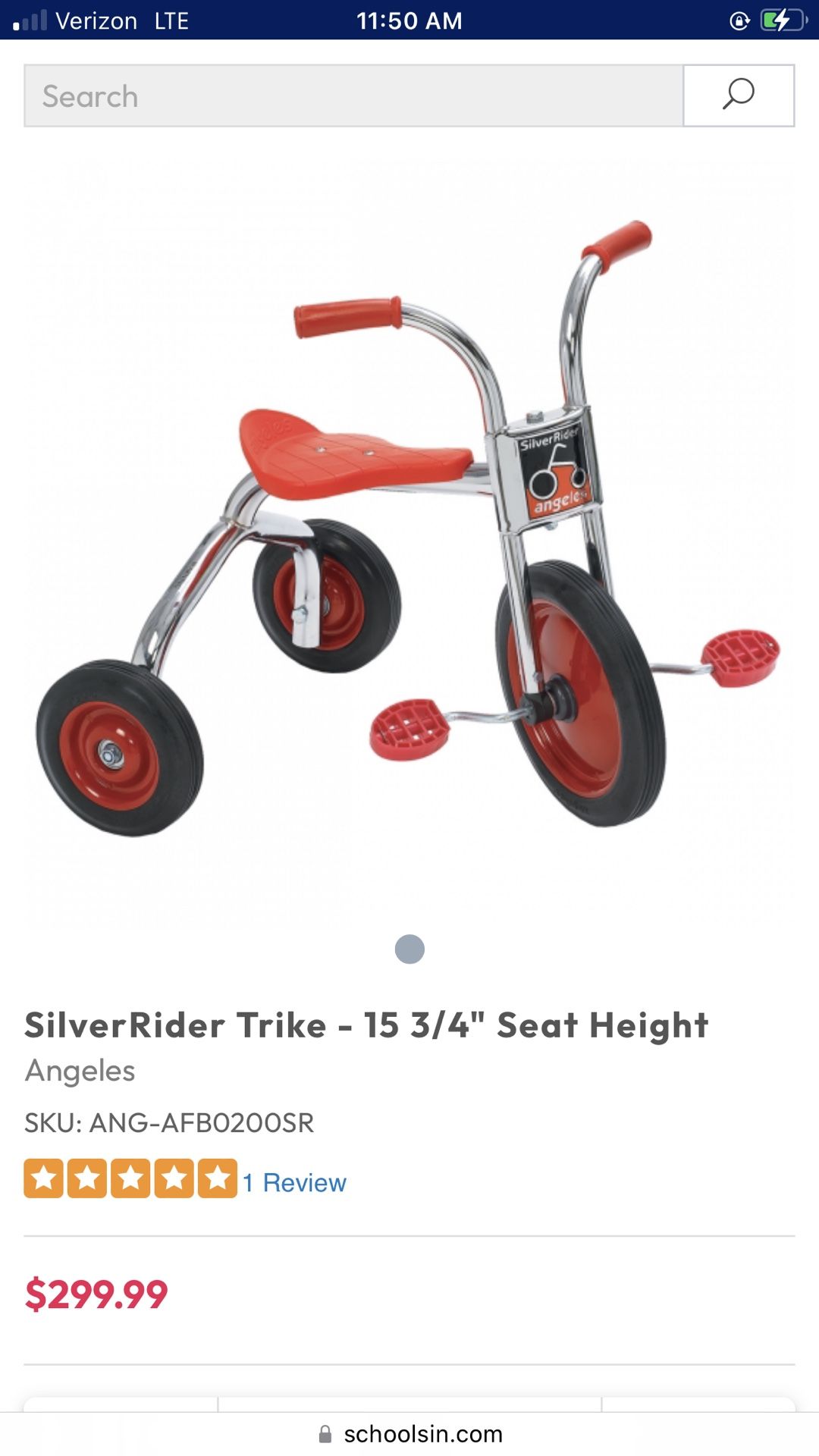
Task: Tap the Search text field
Action: 354,96
